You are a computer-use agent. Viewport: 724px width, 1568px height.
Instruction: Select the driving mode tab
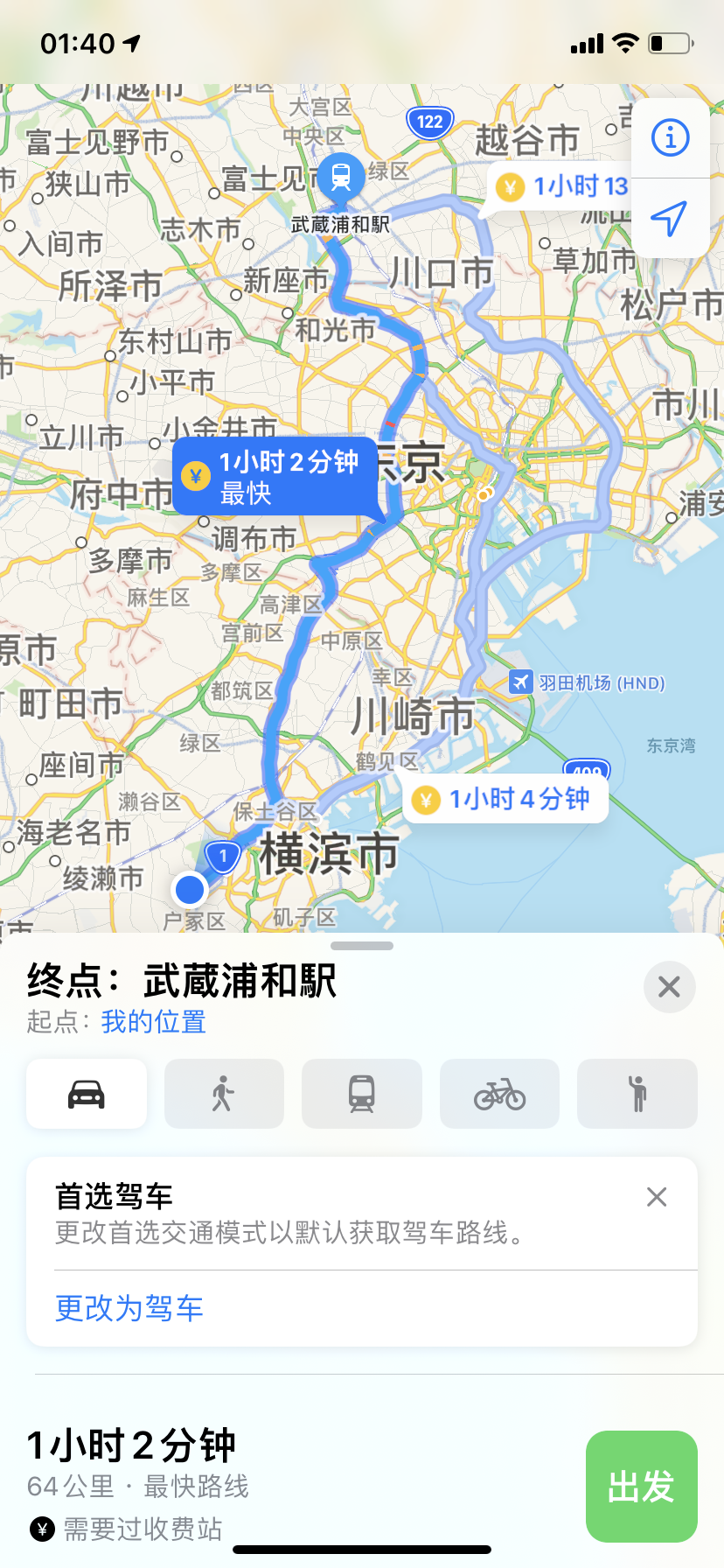(x=87, y=1094)
